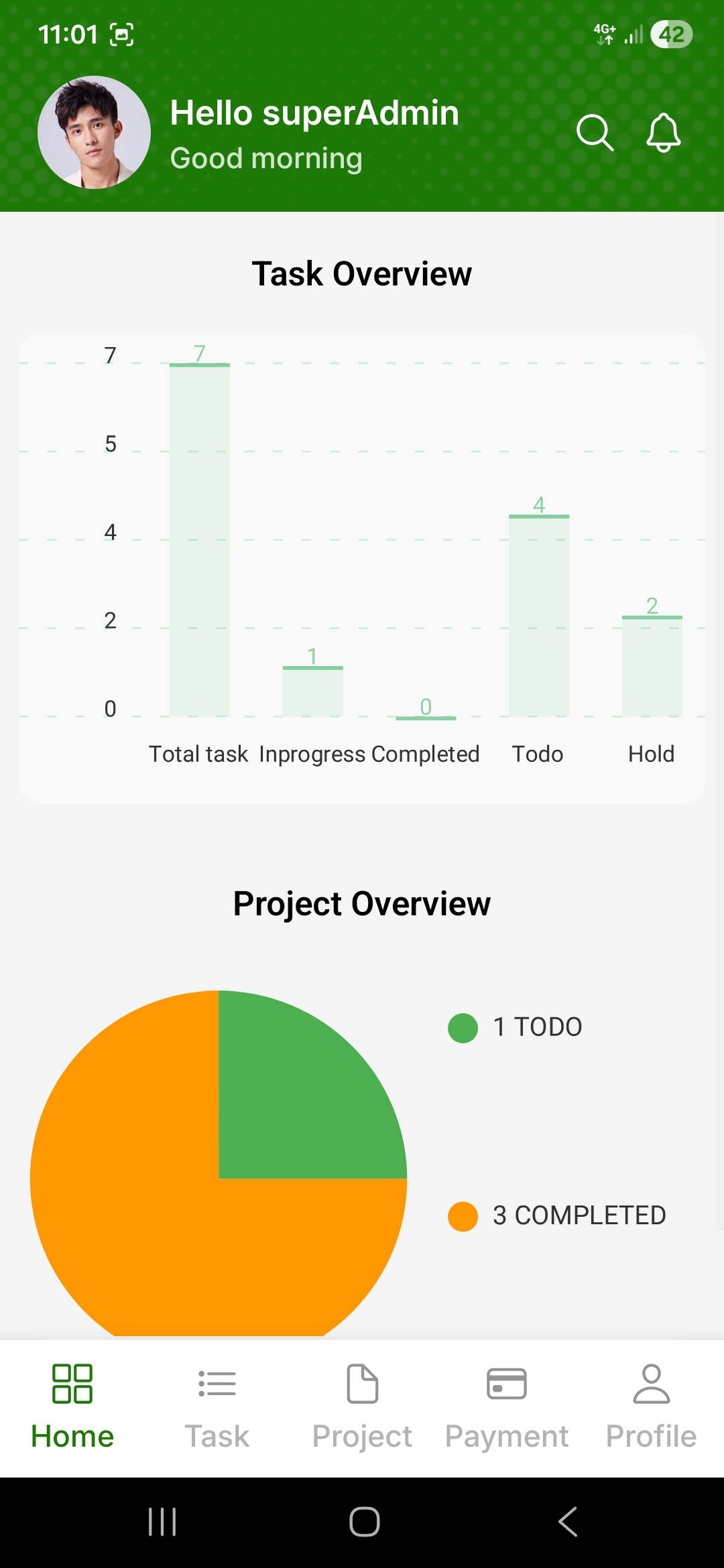724x1568 pixels.
Task: Open the Profile person icon
Action: pos(651,1384)
